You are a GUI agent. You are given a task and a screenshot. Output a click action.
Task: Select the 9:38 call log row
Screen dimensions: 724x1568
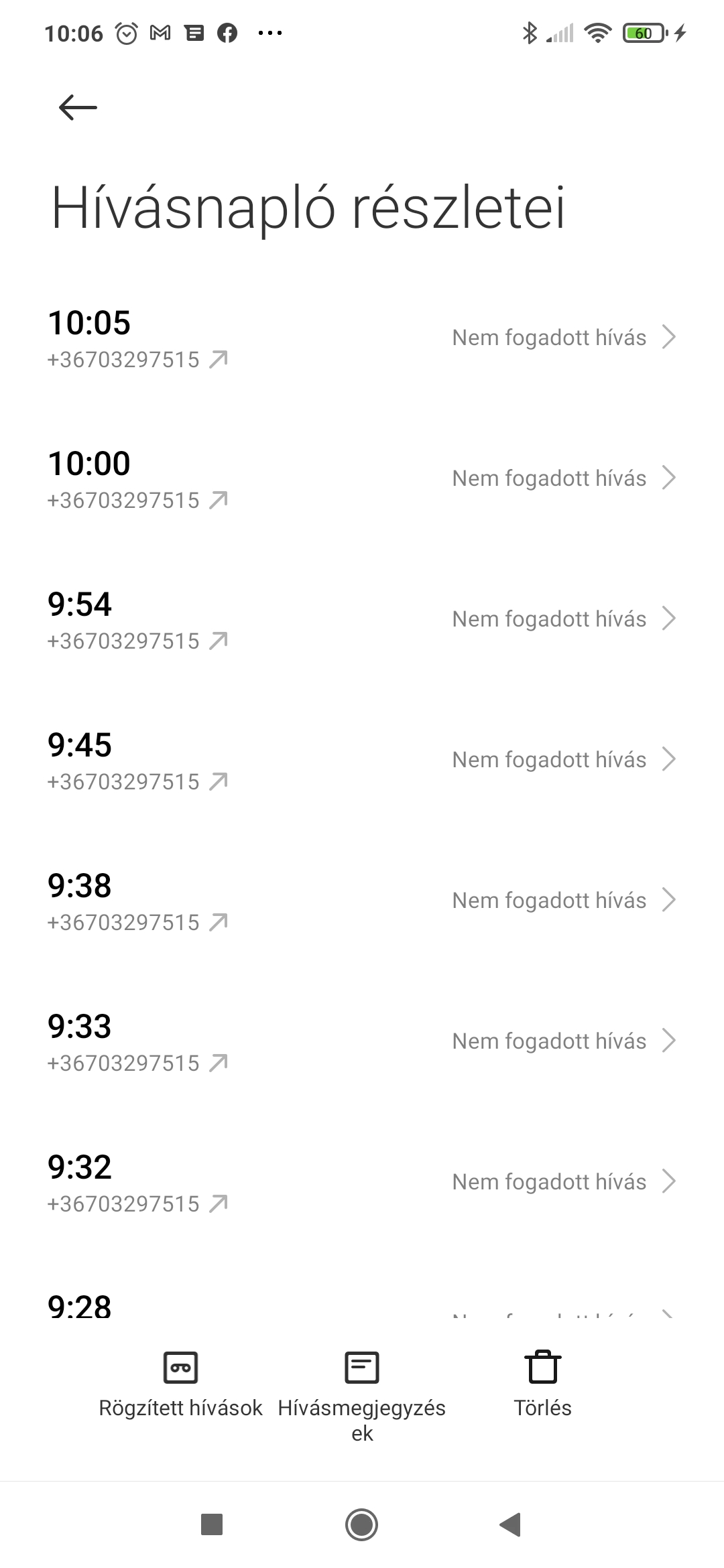point(362,902)
